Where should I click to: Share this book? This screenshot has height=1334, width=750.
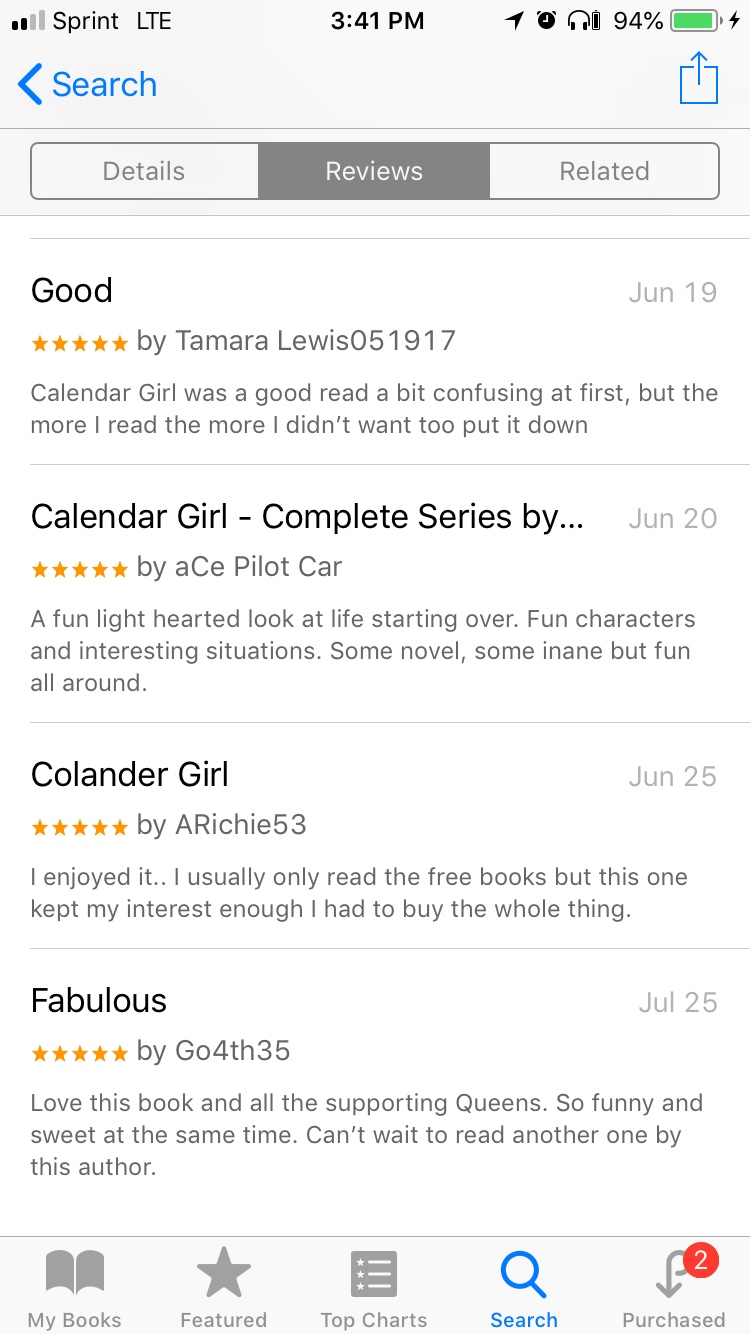698,79
